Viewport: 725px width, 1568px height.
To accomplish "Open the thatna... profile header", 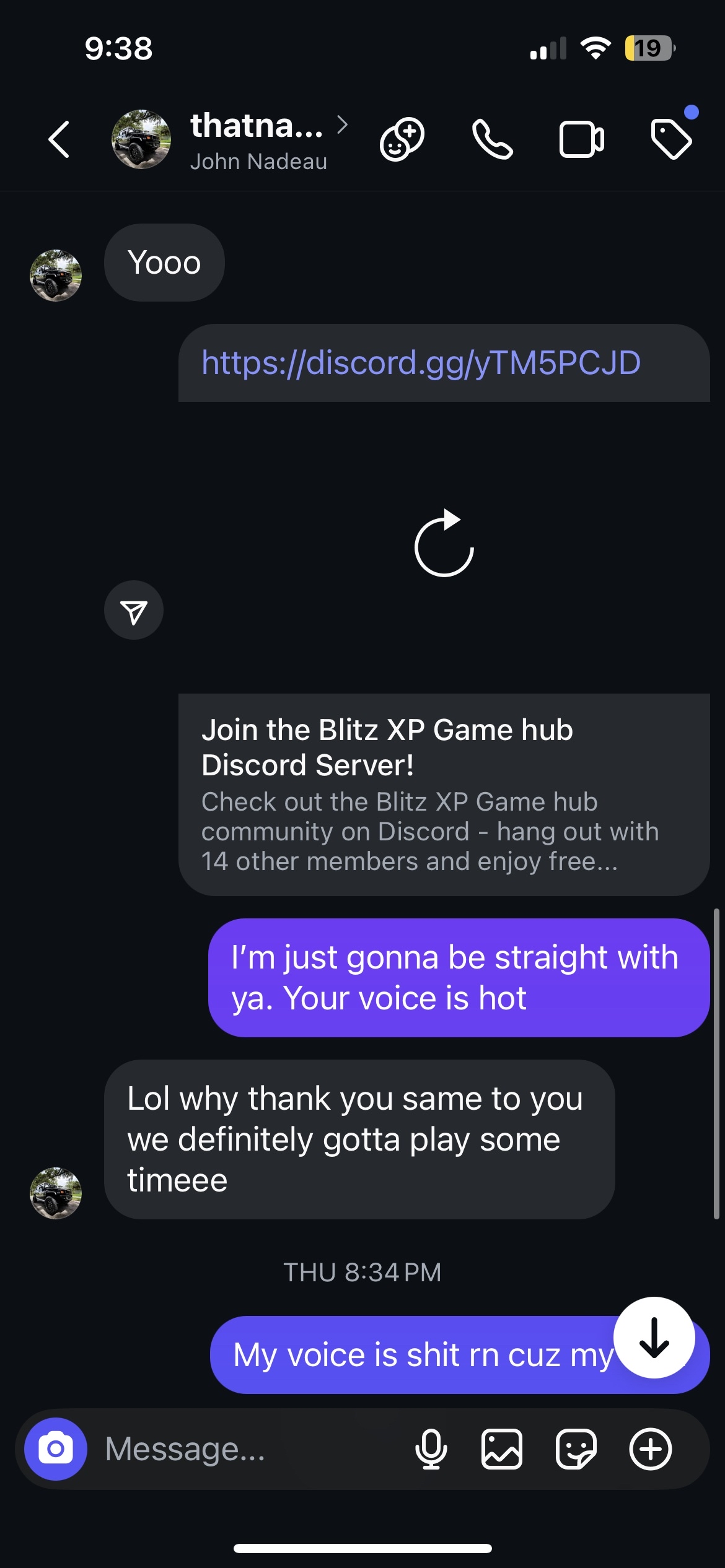I will (x=257, y=139).
